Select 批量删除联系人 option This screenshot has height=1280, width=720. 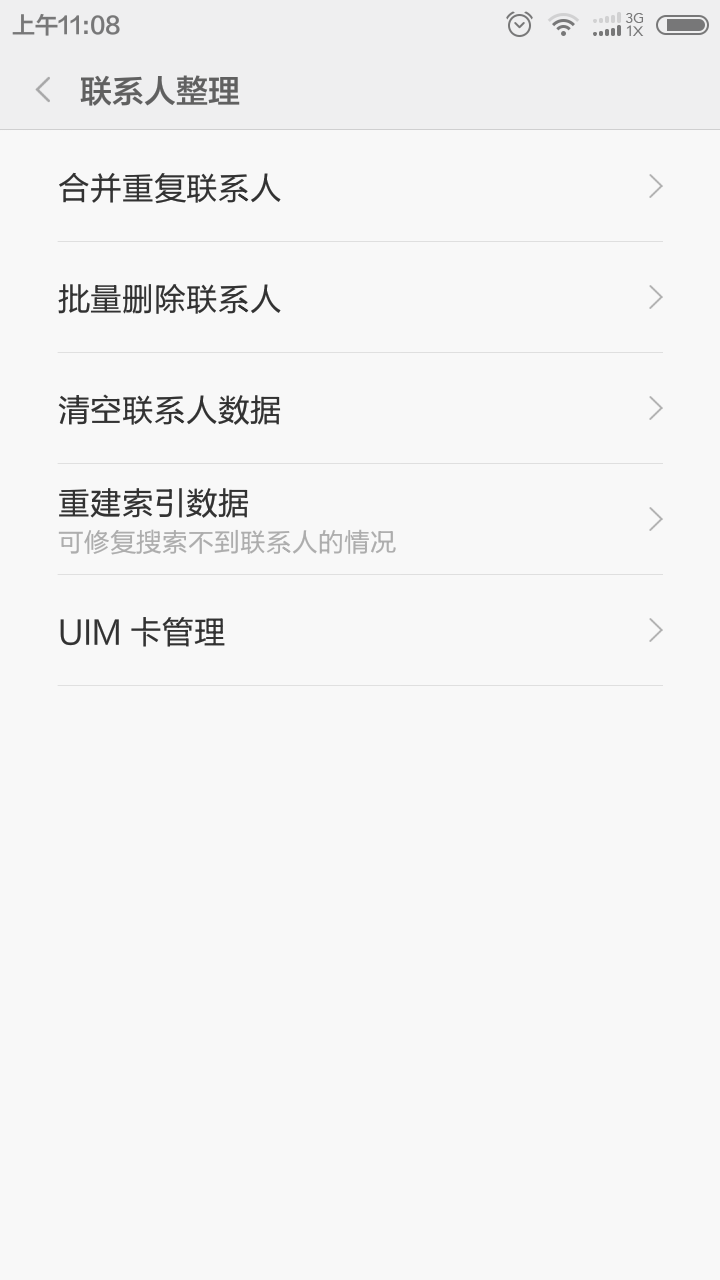coord(360,298)
